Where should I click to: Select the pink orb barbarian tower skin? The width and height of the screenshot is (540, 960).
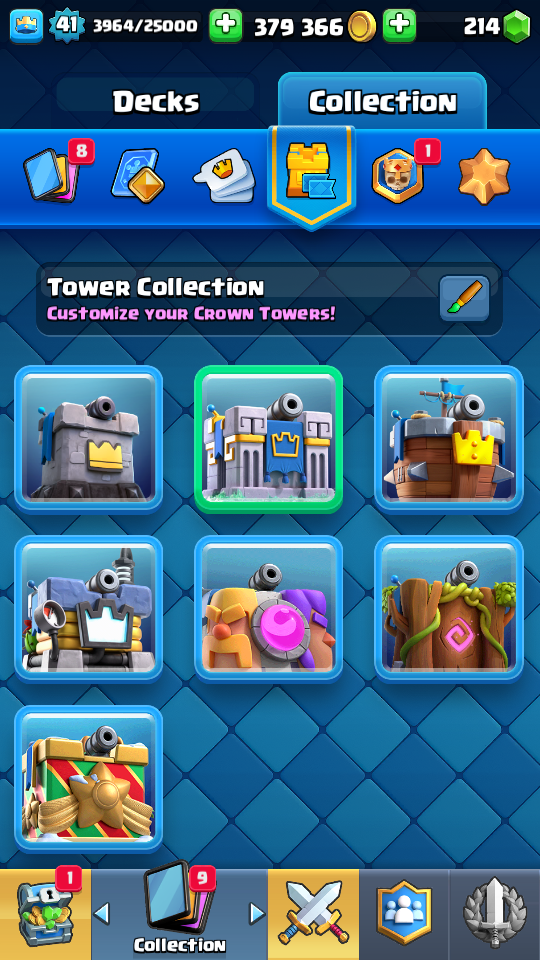(x=269, y=609)
